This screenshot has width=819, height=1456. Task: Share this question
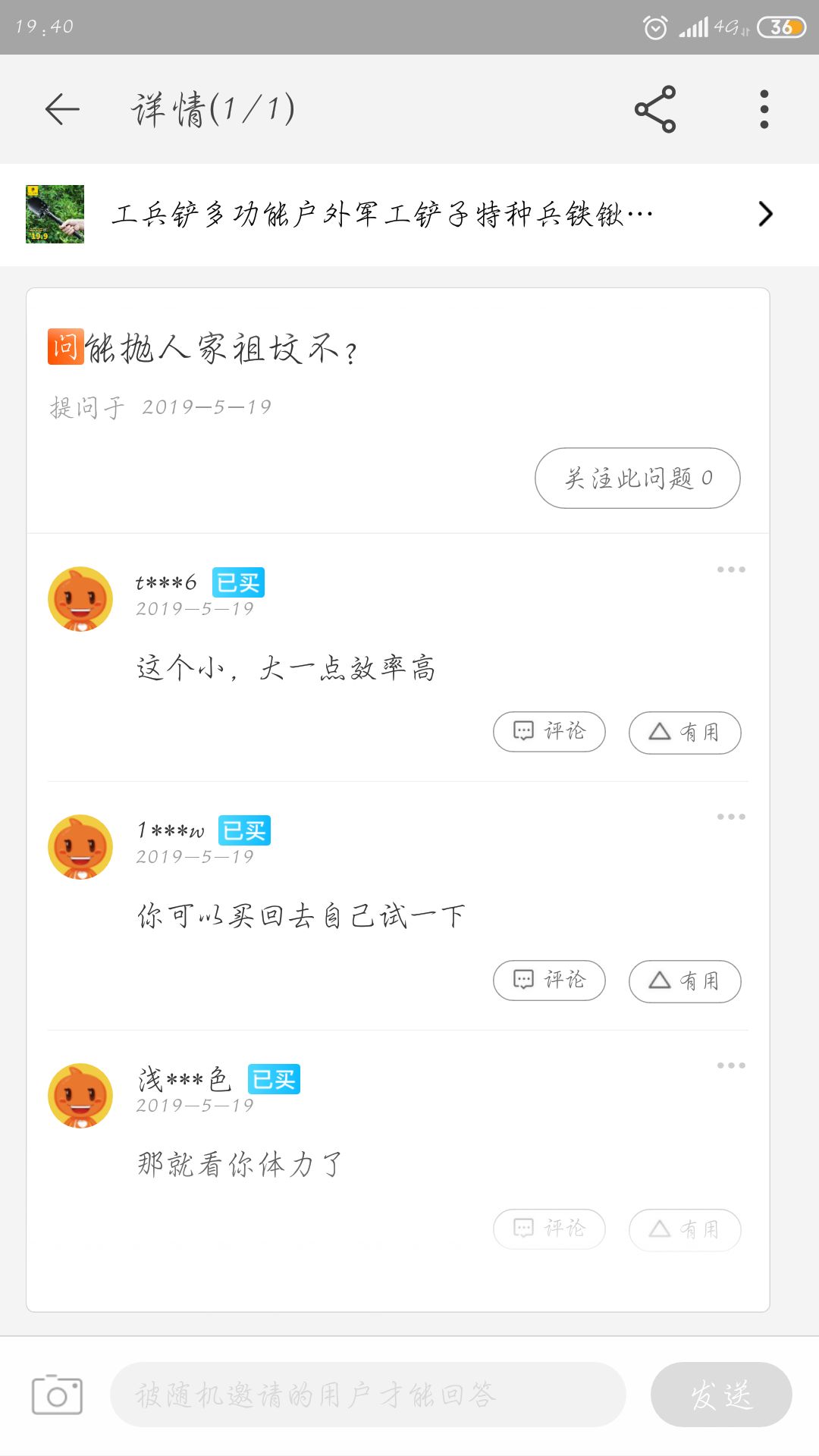click(x=655, y=109)
